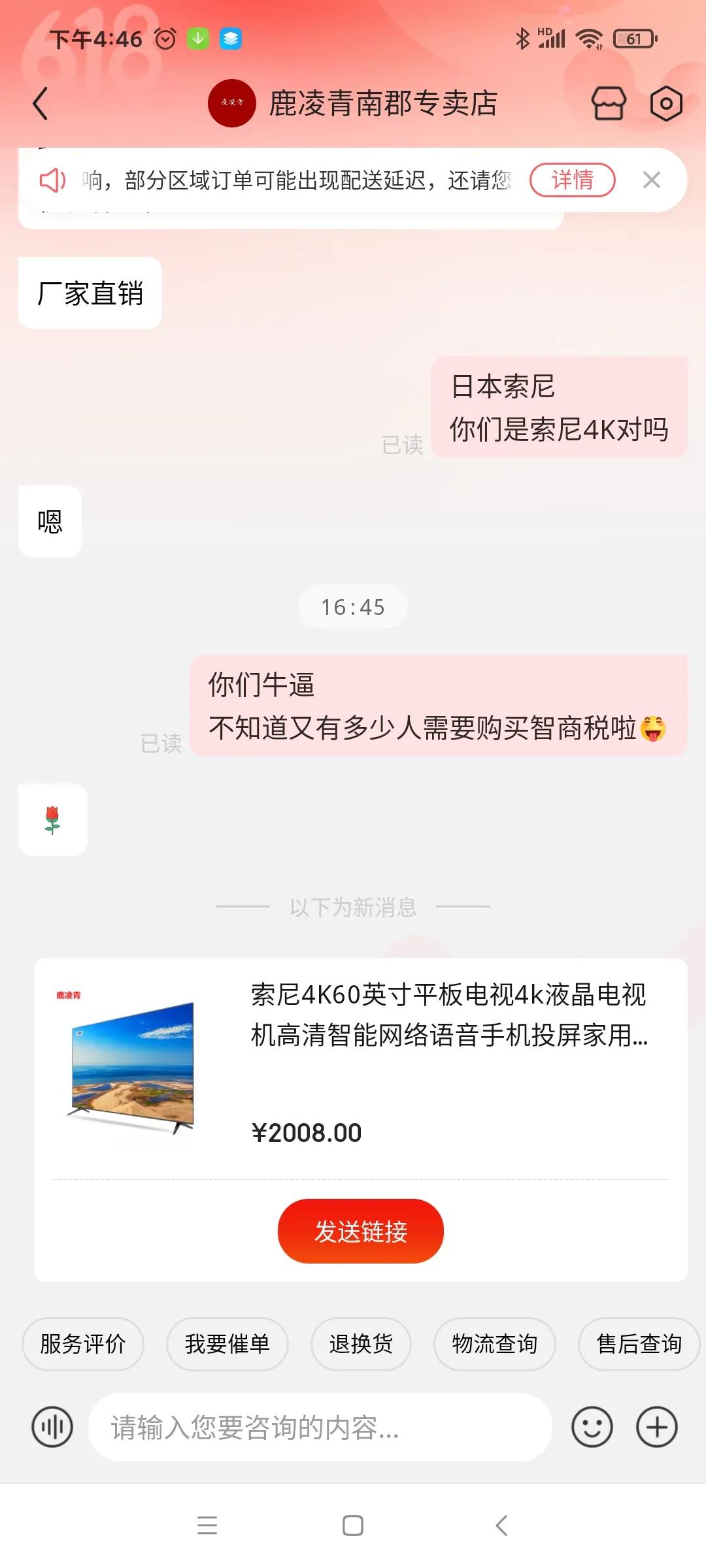This screenshot has width=706, height=1568.
Task: Go to the system home screen
Action: 353,1526
